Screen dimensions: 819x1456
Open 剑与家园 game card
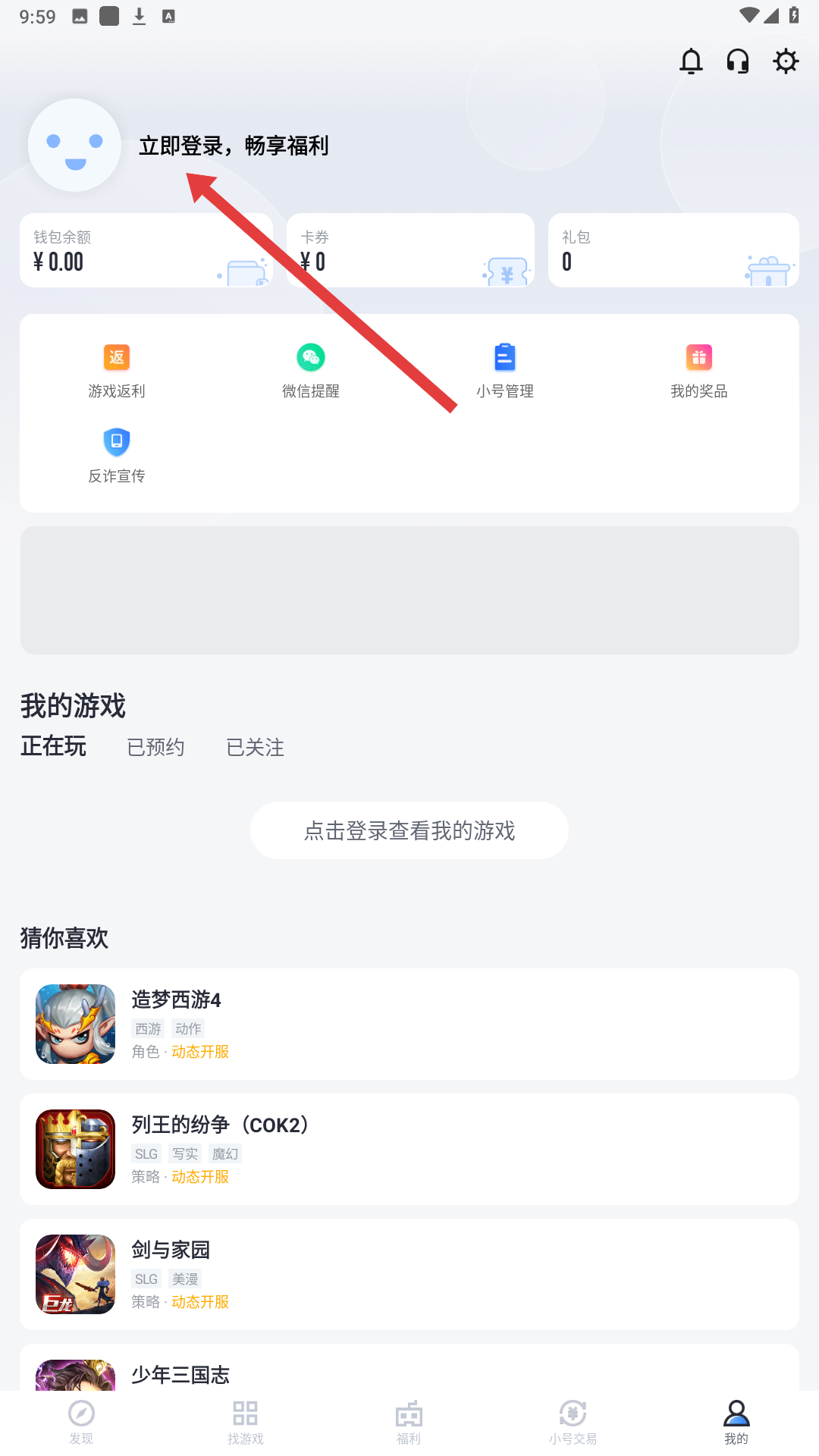click(409, 1274)
